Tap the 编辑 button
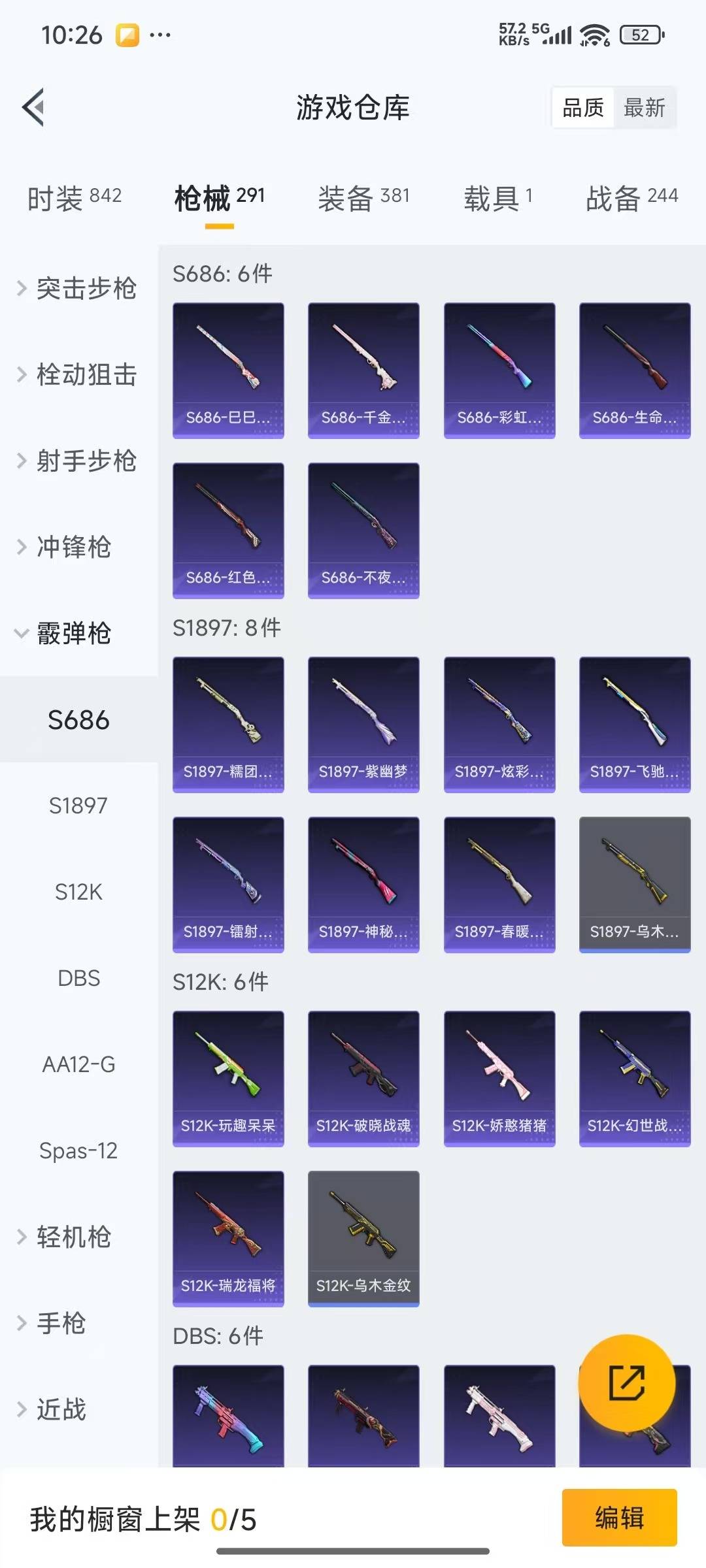706x1568 pixels. coord(619,1517)
